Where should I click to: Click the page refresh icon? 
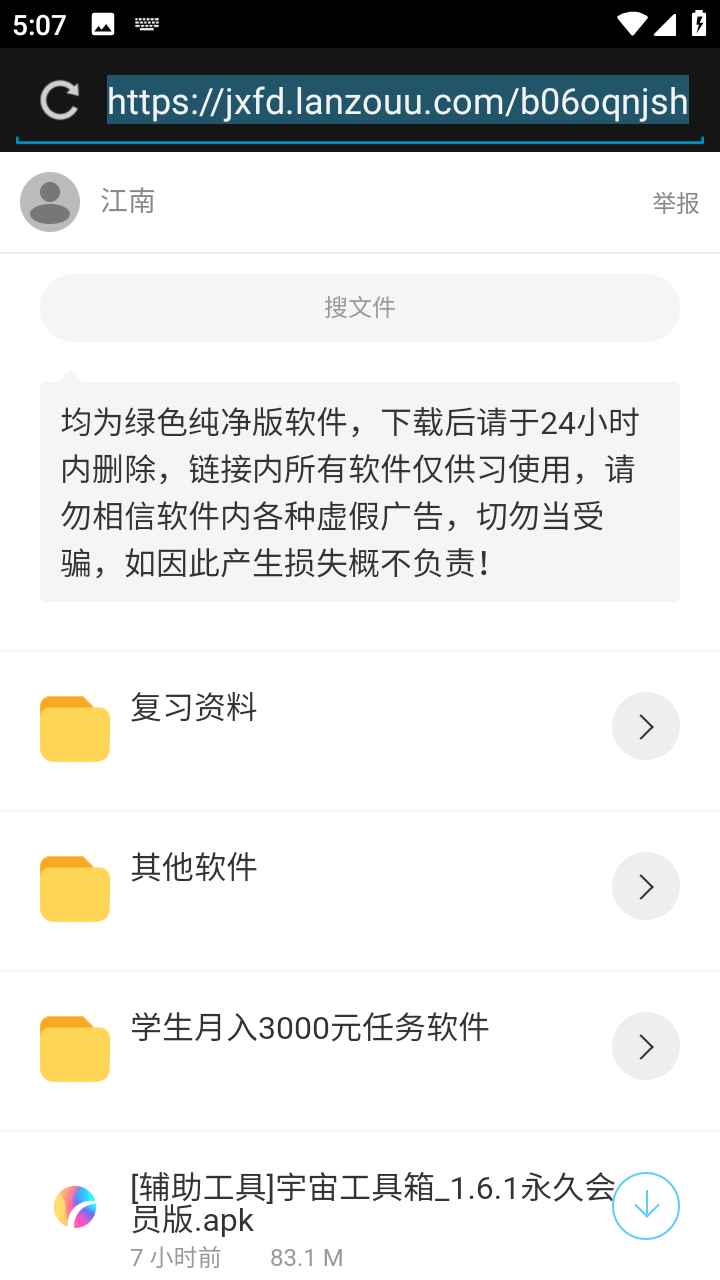[62, 100]
